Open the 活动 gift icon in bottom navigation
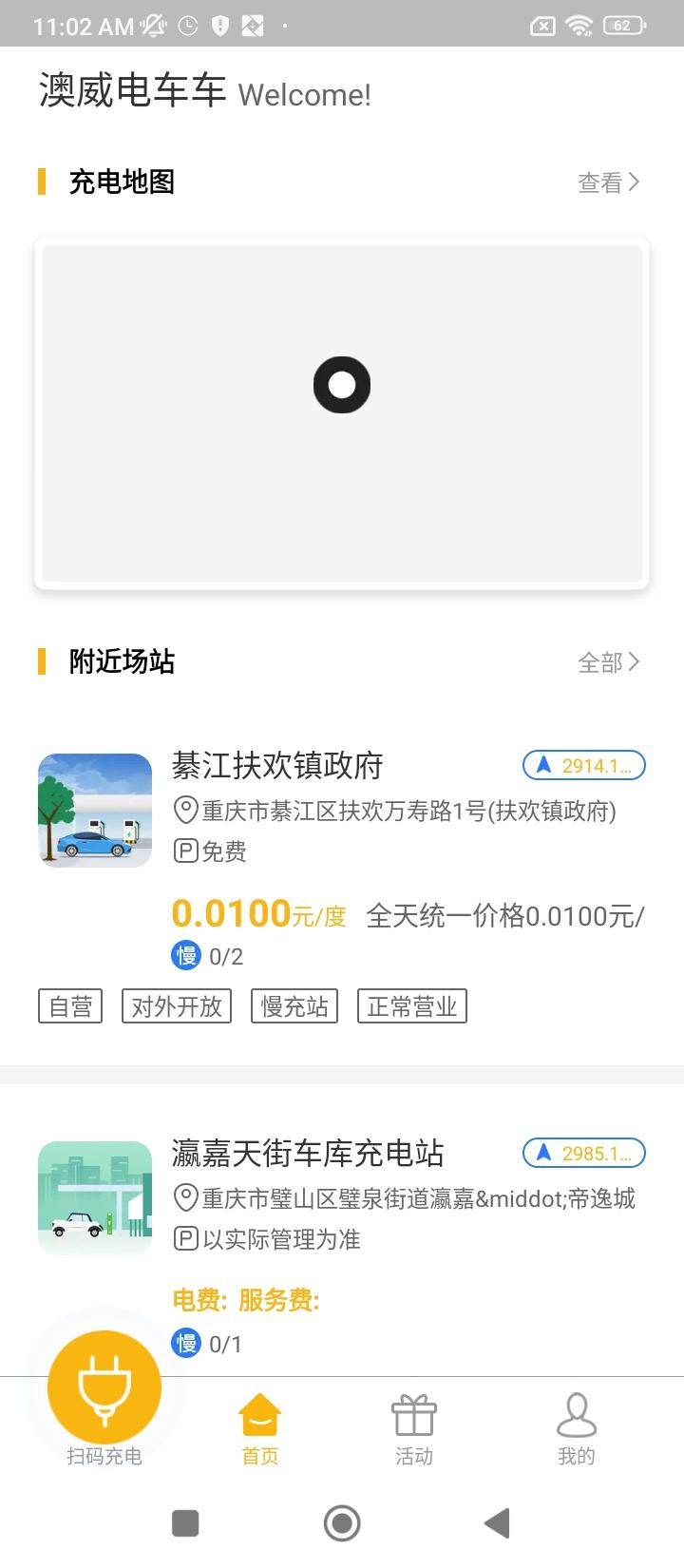The height and width of the screenshot is (1568, 684). (413, 1416)
